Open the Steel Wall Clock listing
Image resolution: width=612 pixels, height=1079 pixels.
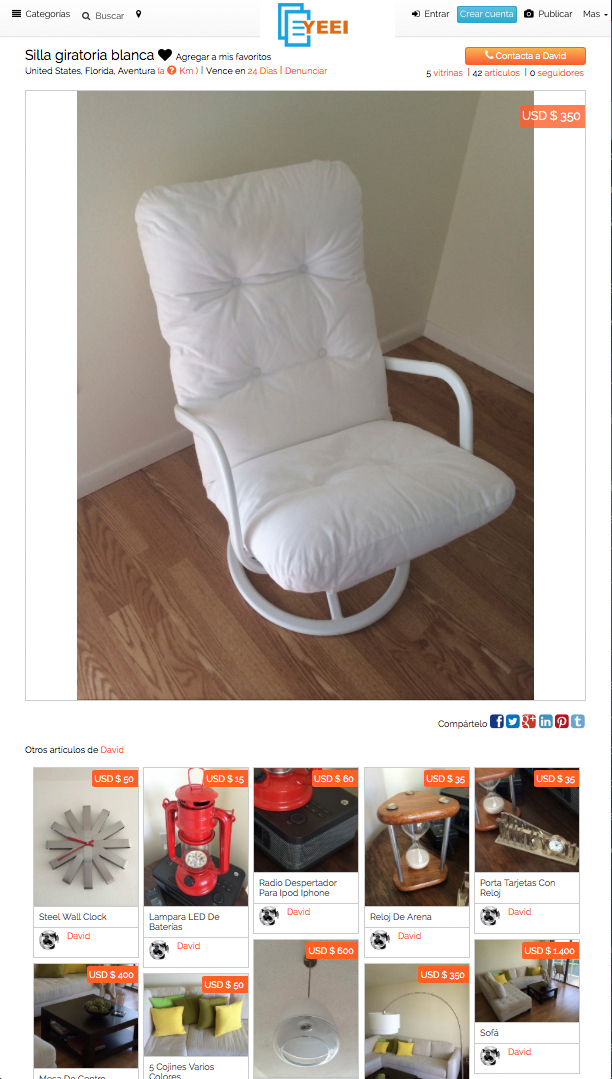[x=85, y=840]
